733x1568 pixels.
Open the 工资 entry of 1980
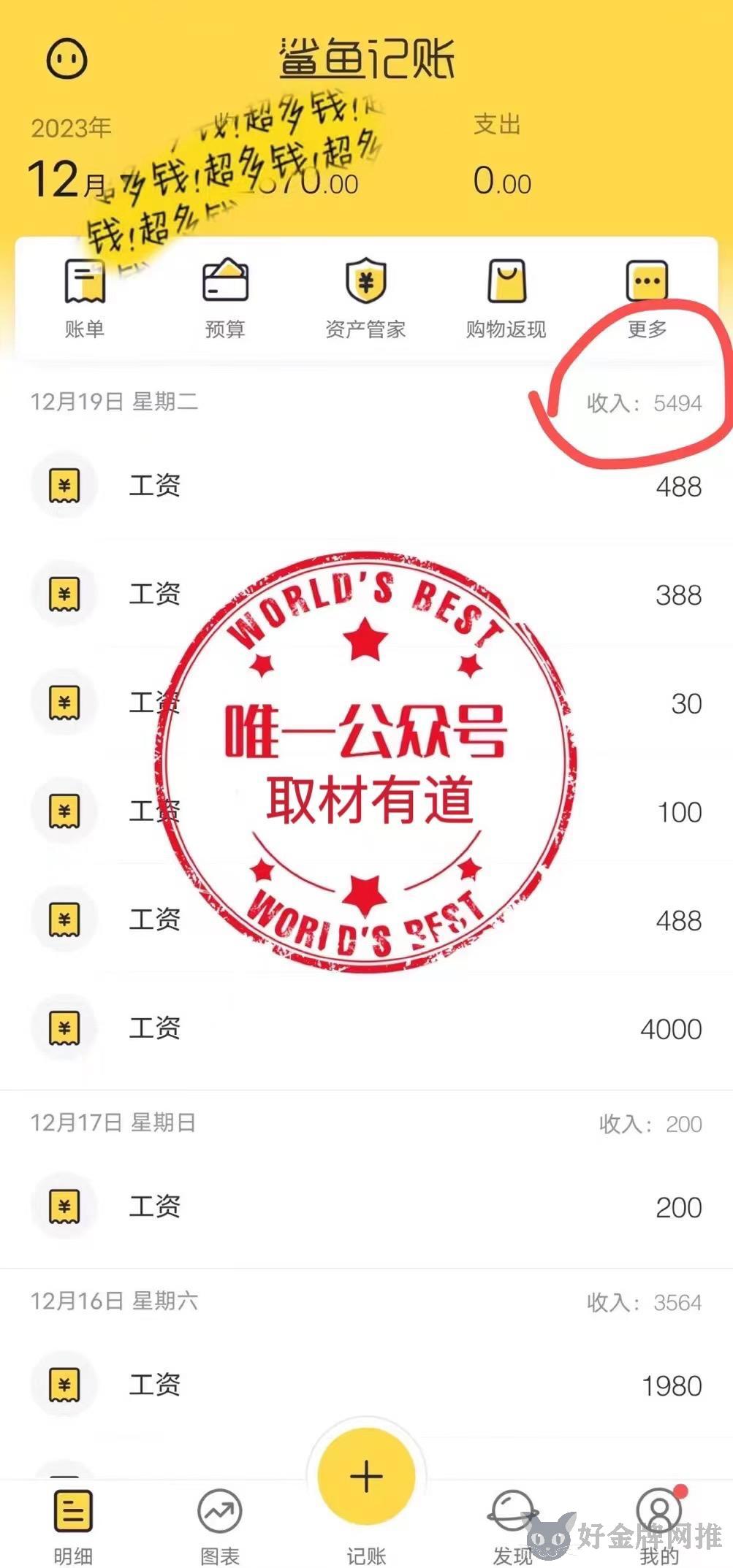click(x=365, y=1385)
